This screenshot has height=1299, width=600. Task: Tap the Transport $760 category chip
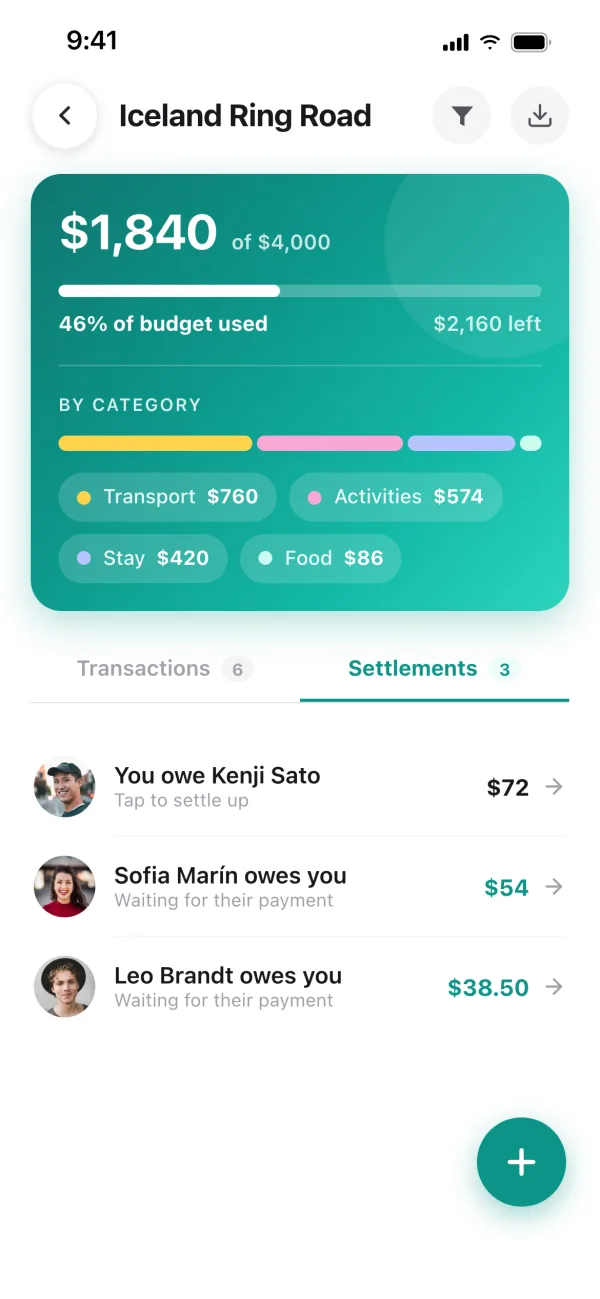167,497
